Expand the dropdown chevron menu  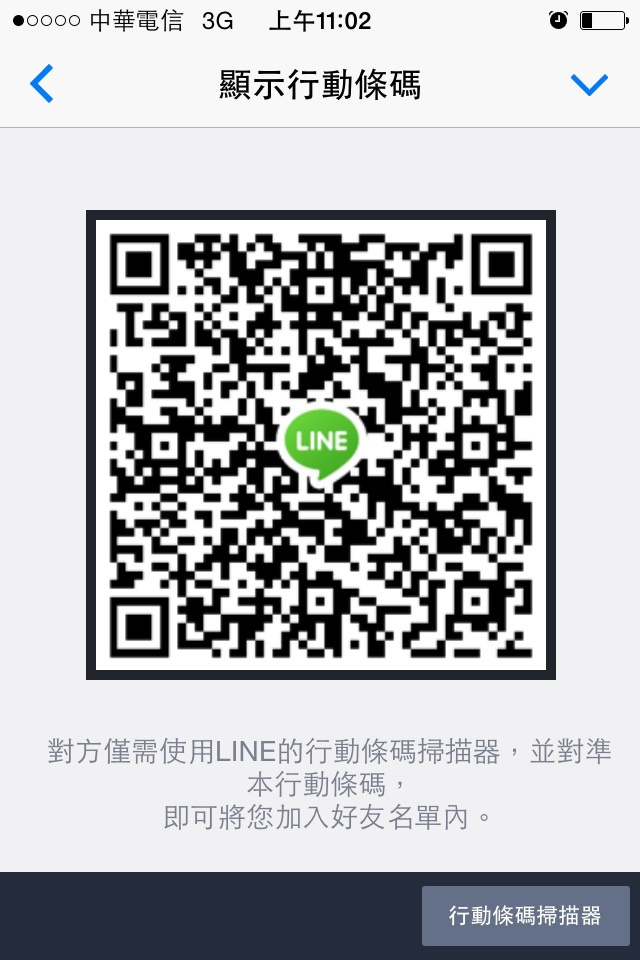click(x=589, y=85)
